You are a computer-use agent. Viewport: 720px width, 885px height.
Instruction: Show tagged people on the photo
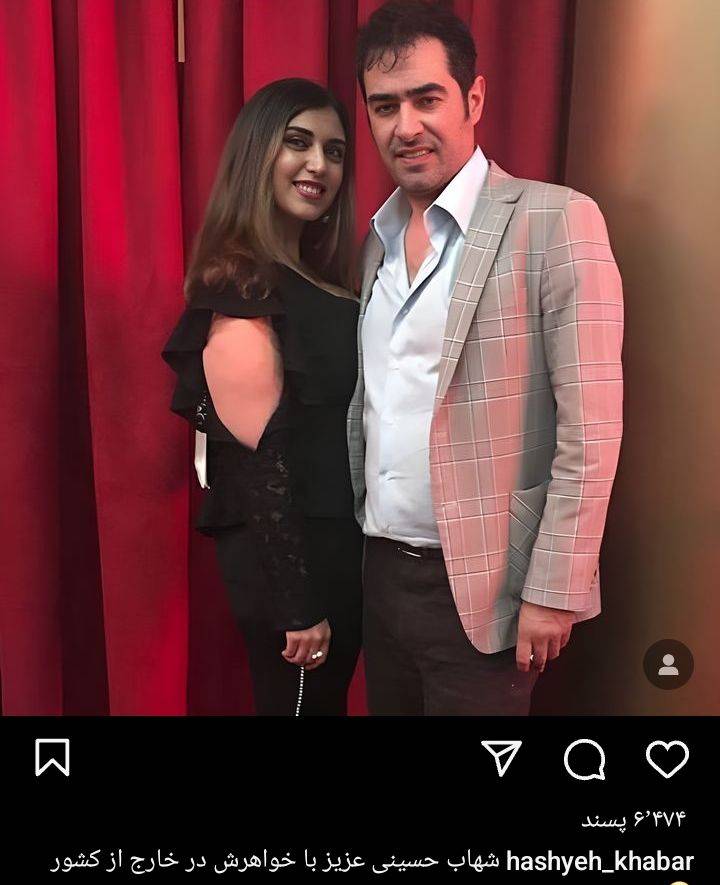668,664
